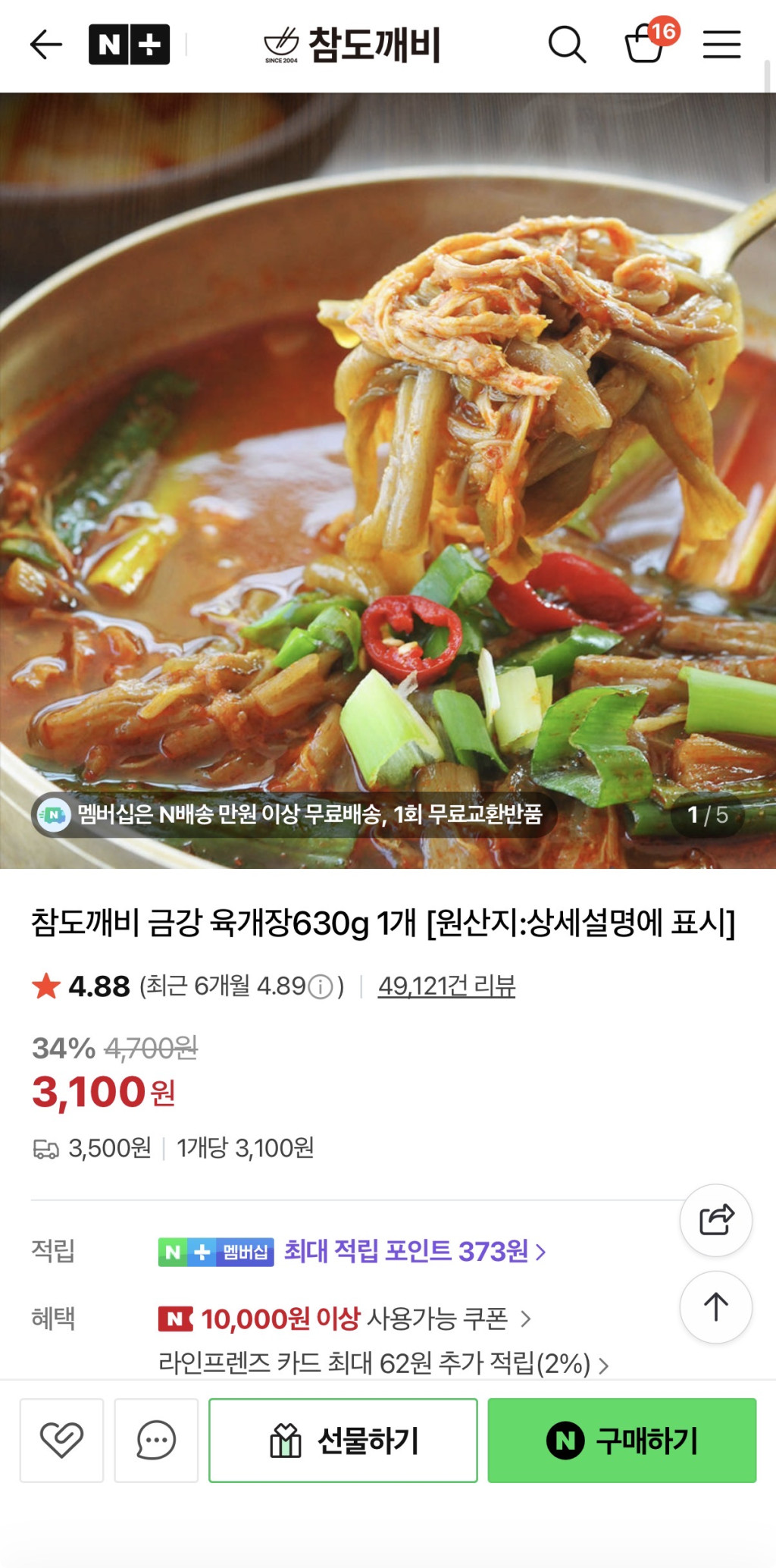Open the hamburger menu
Image resolution: width=776 pixels, height=1568 pixels.
[721, 45]
